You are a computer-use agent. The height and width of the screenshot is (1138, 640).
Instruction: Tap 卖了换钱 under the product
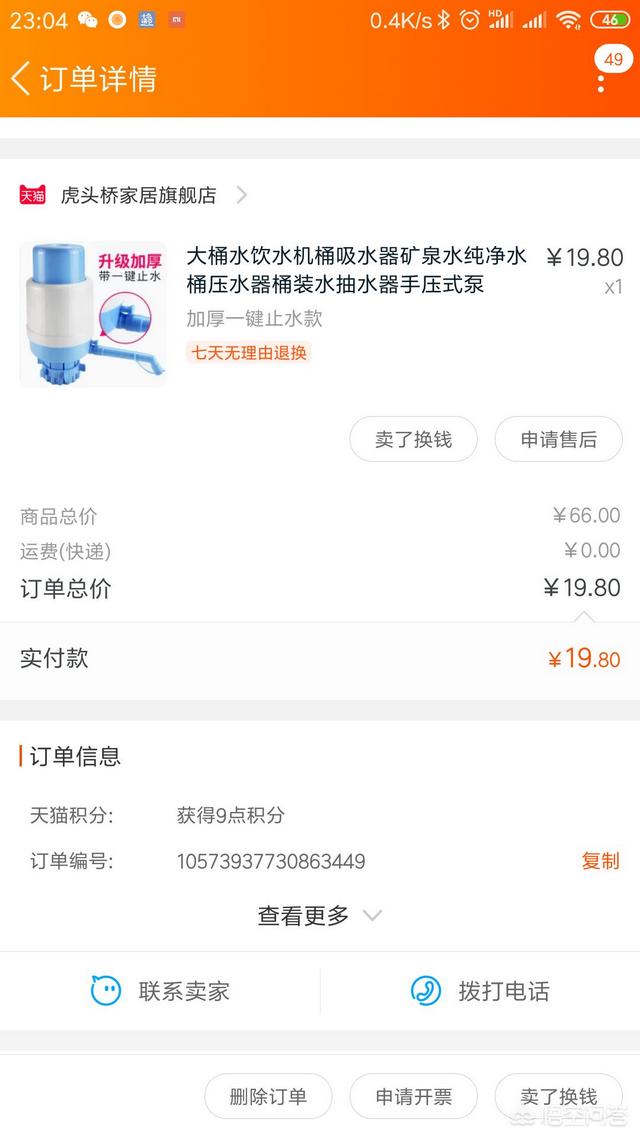pyautogui.click(x=413, y=439)
